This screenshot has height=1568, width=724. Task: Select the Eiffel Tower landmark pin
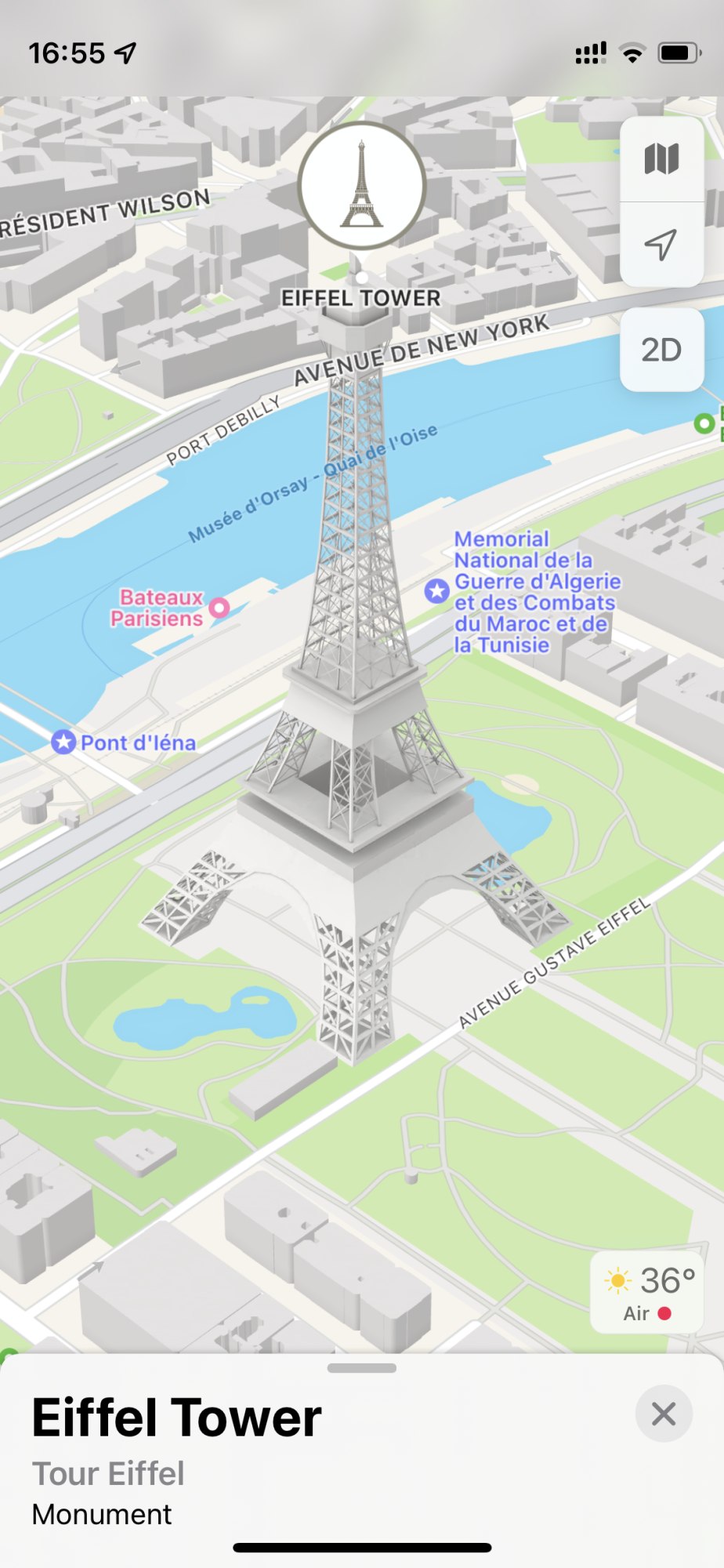point(362,186)
